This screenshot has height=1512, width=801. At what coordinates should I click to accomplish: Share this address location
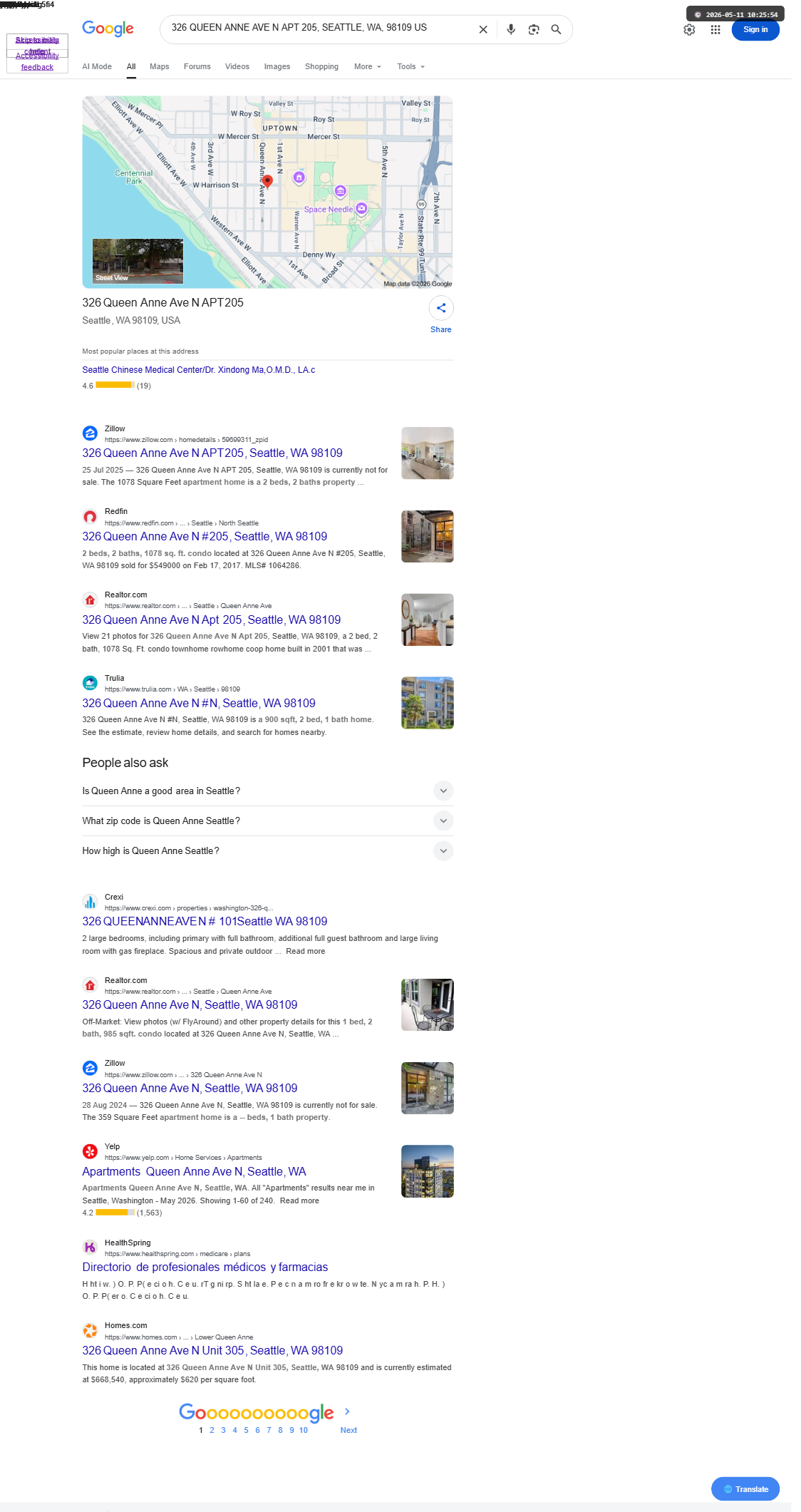441,308
